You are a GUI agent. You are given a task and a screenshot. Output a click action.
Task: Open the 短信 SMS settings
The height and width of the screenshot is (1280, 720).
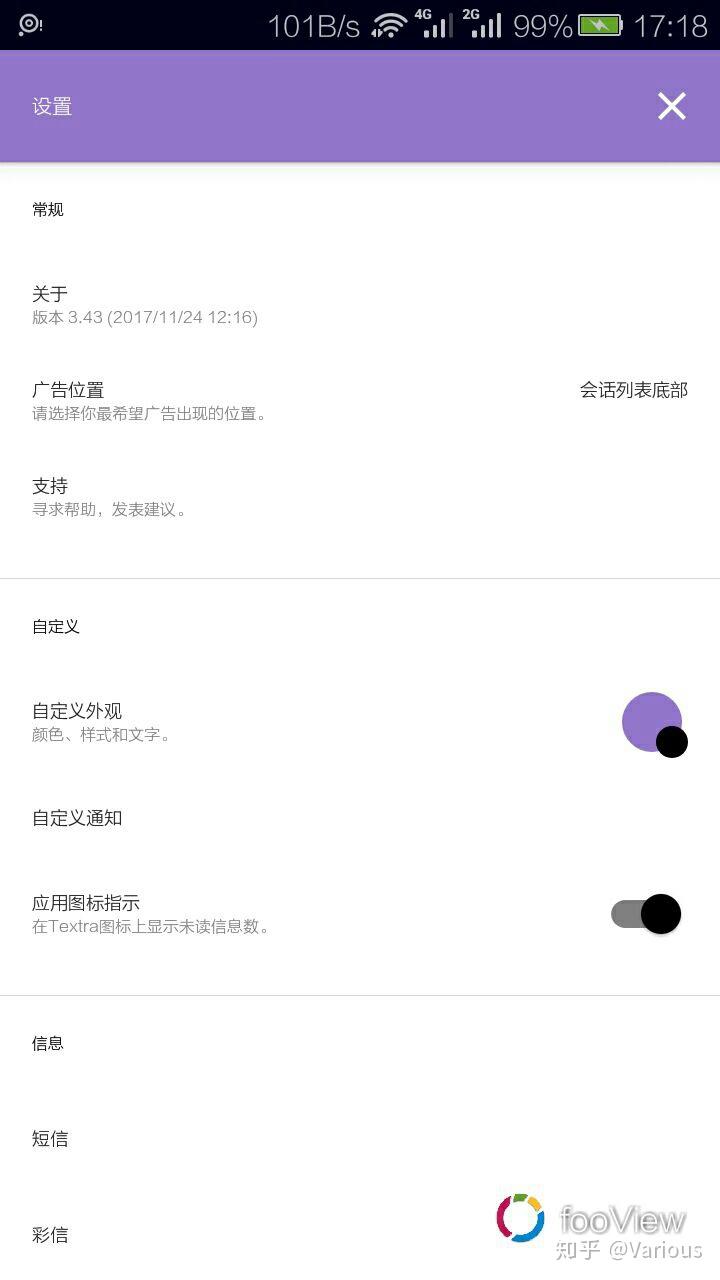360,1139
